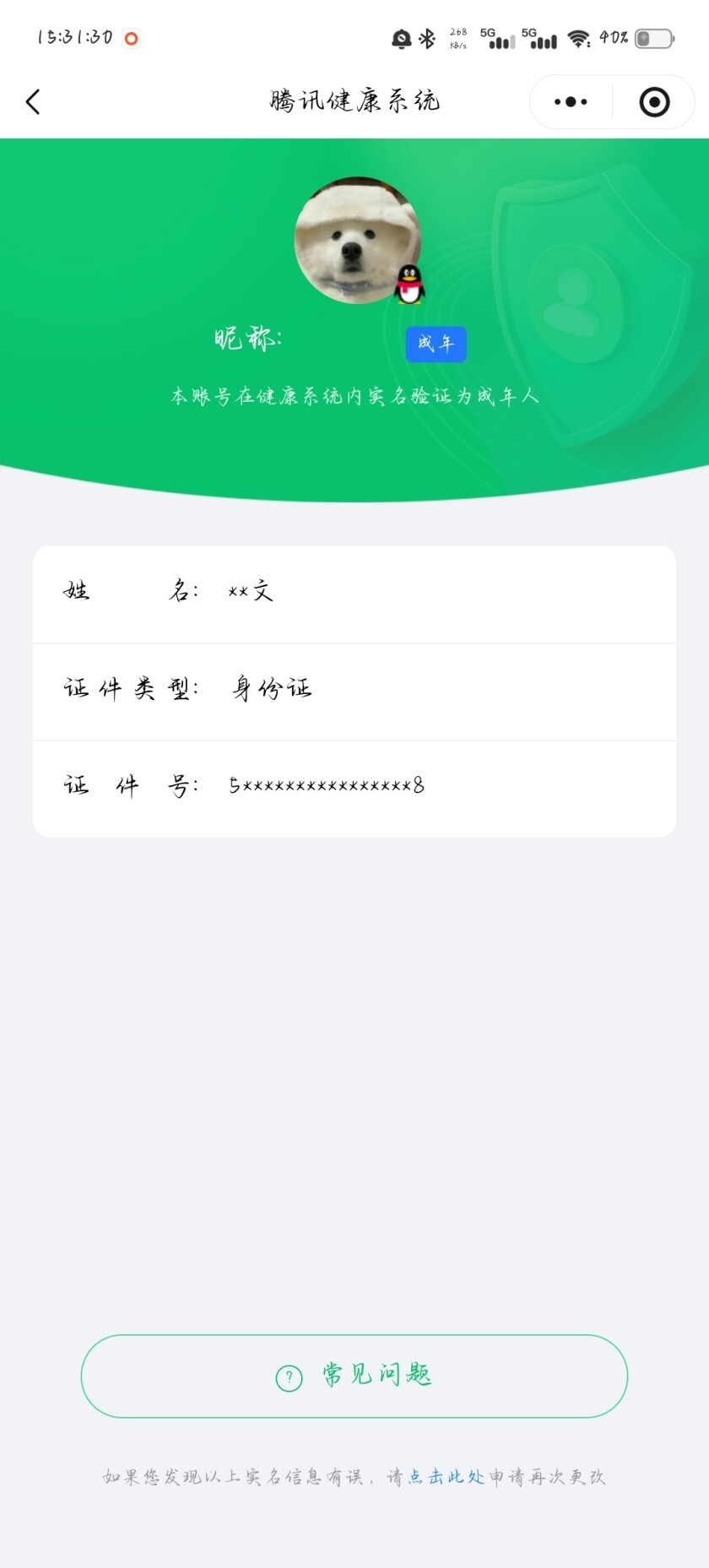Screen dimensions: 709x1568
Task: Tap the blue 成年 status badge
Action: pyautogui.click(x=436, y=344)
